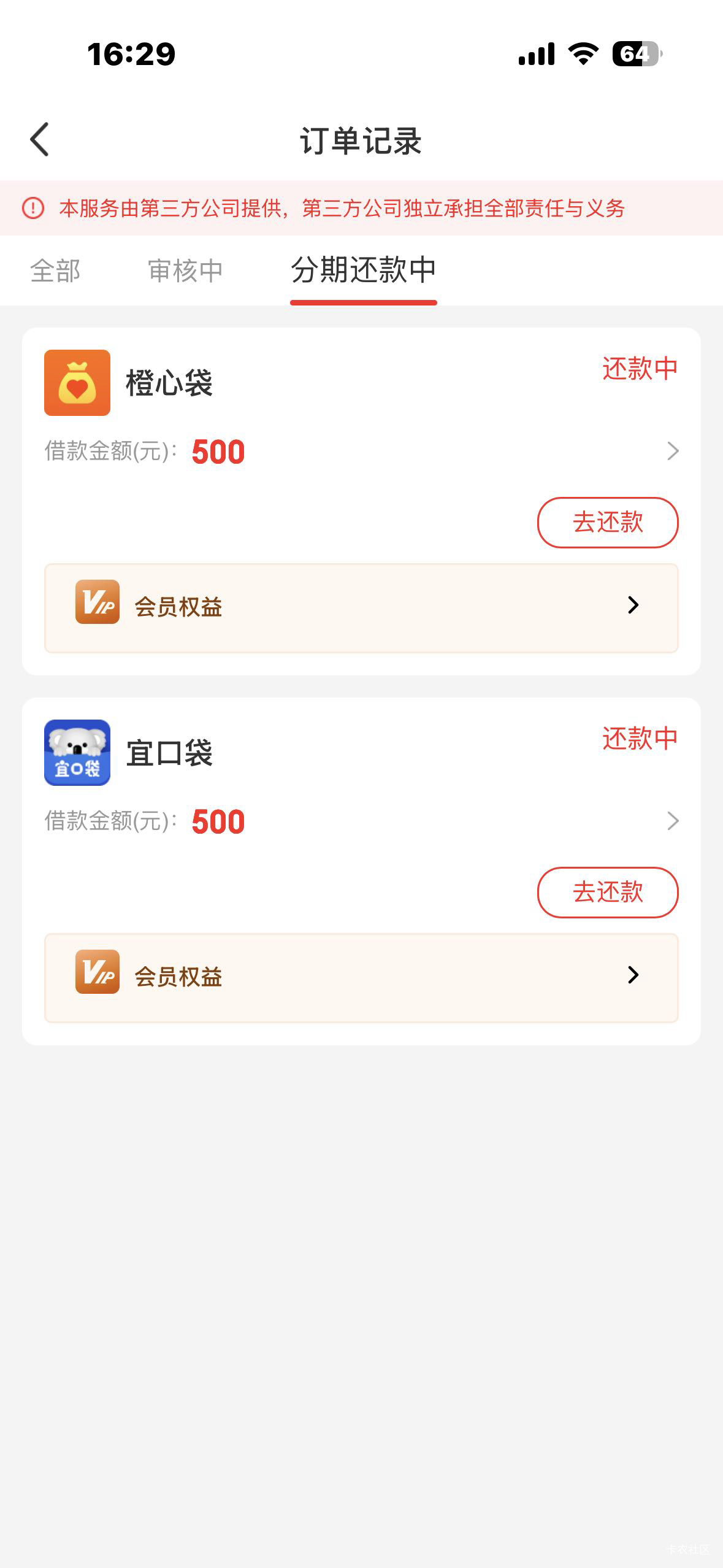
Task: Tap 去还款 for 宜口袋 loan
Action: click(607, 893)
